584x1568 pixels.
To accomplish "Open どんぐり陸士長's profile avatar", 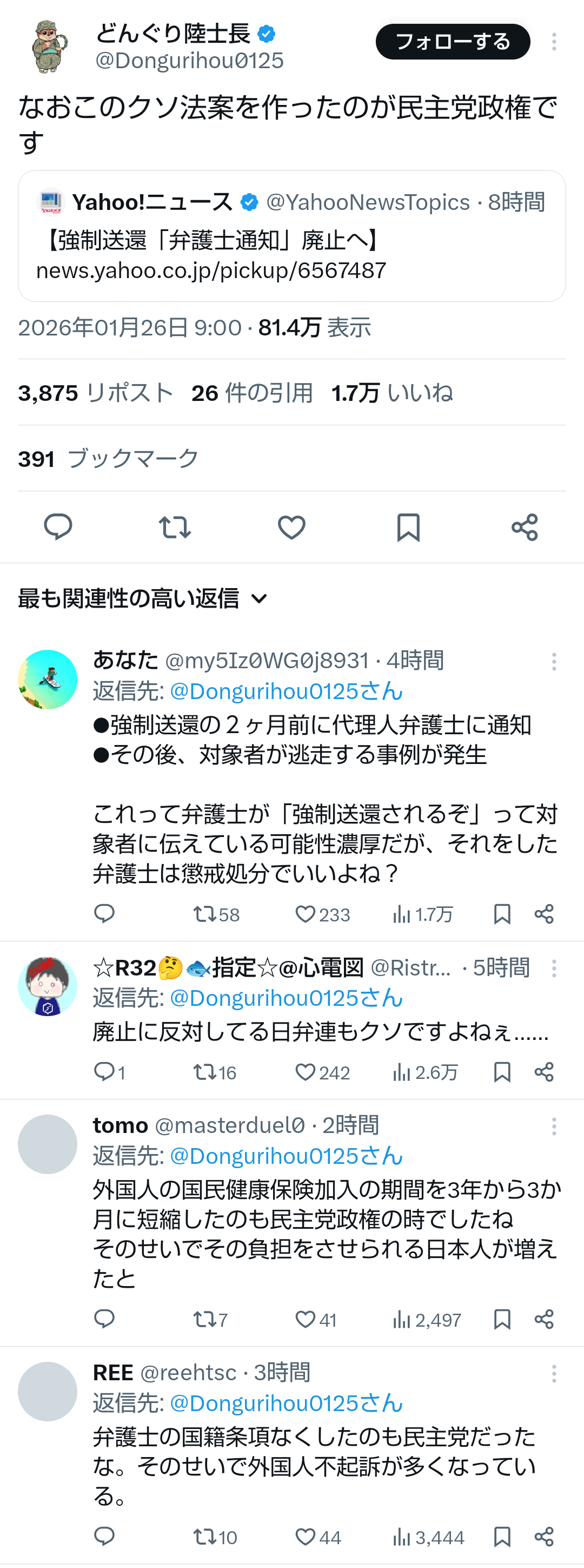I will (49, 47).
